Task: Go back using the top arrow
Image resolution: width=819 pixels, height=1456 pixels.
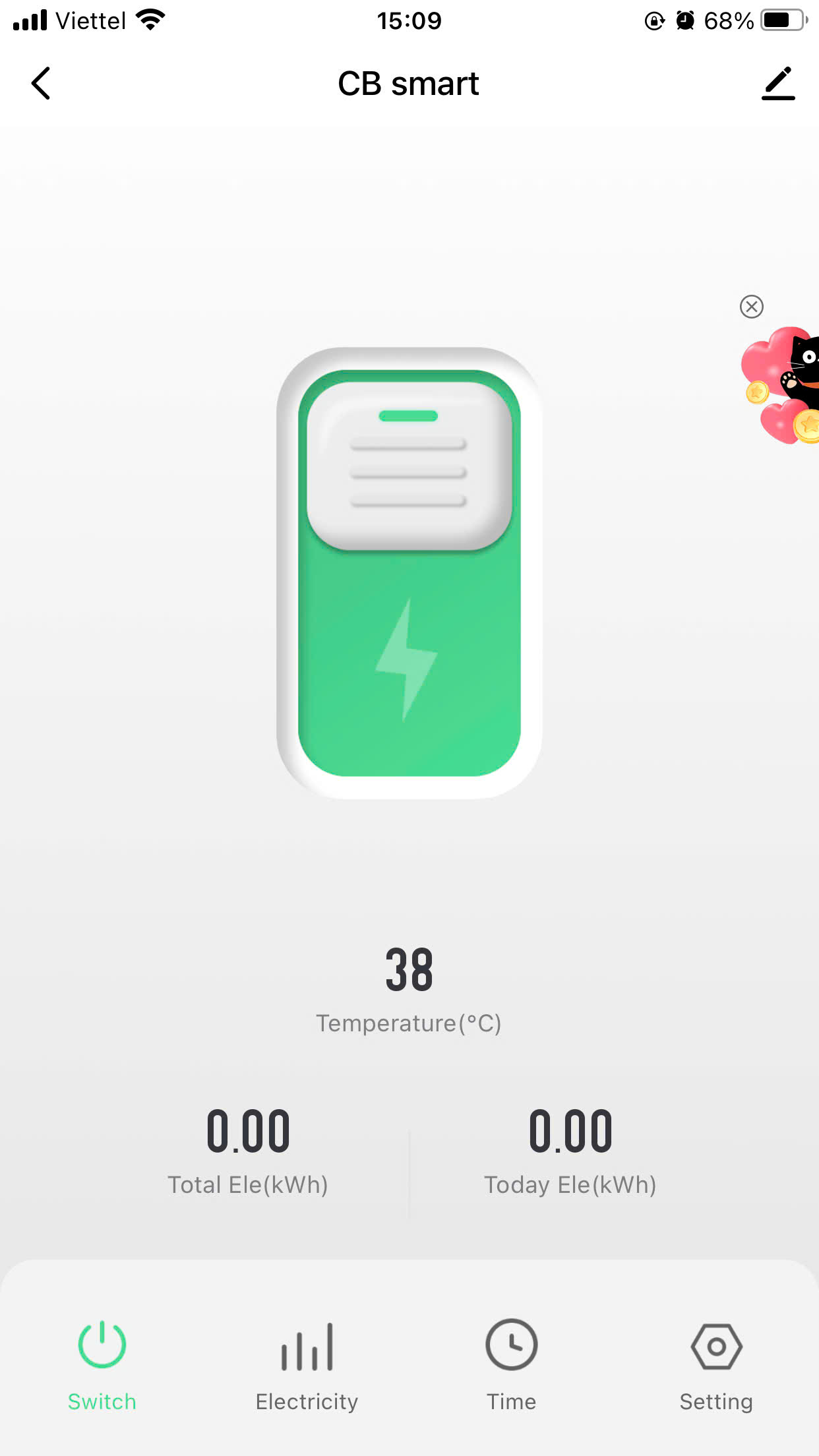Action: tap(41, 84)
